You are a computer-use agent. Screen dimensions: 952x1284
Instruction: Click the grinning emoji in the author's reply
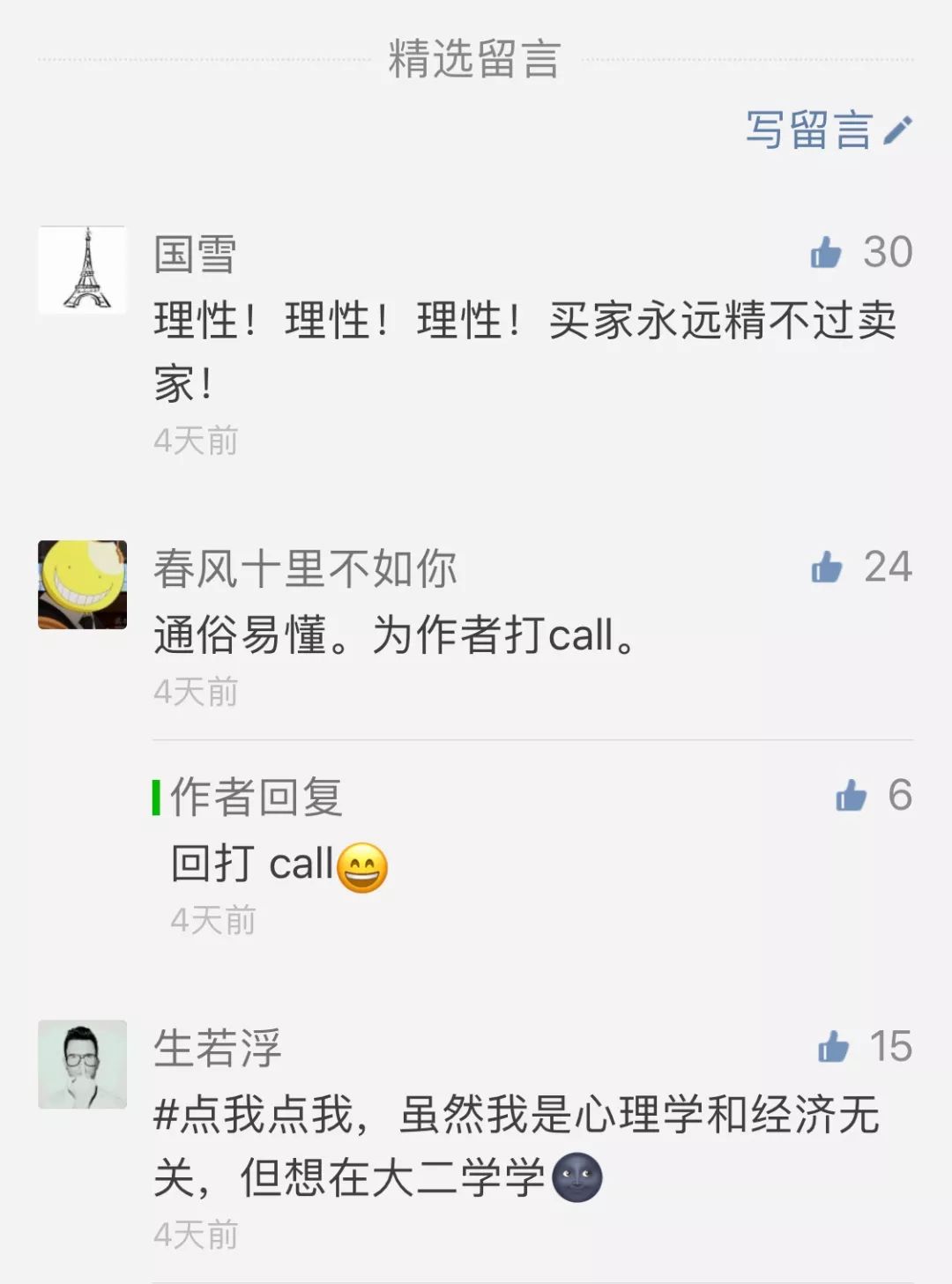[362, 867]
